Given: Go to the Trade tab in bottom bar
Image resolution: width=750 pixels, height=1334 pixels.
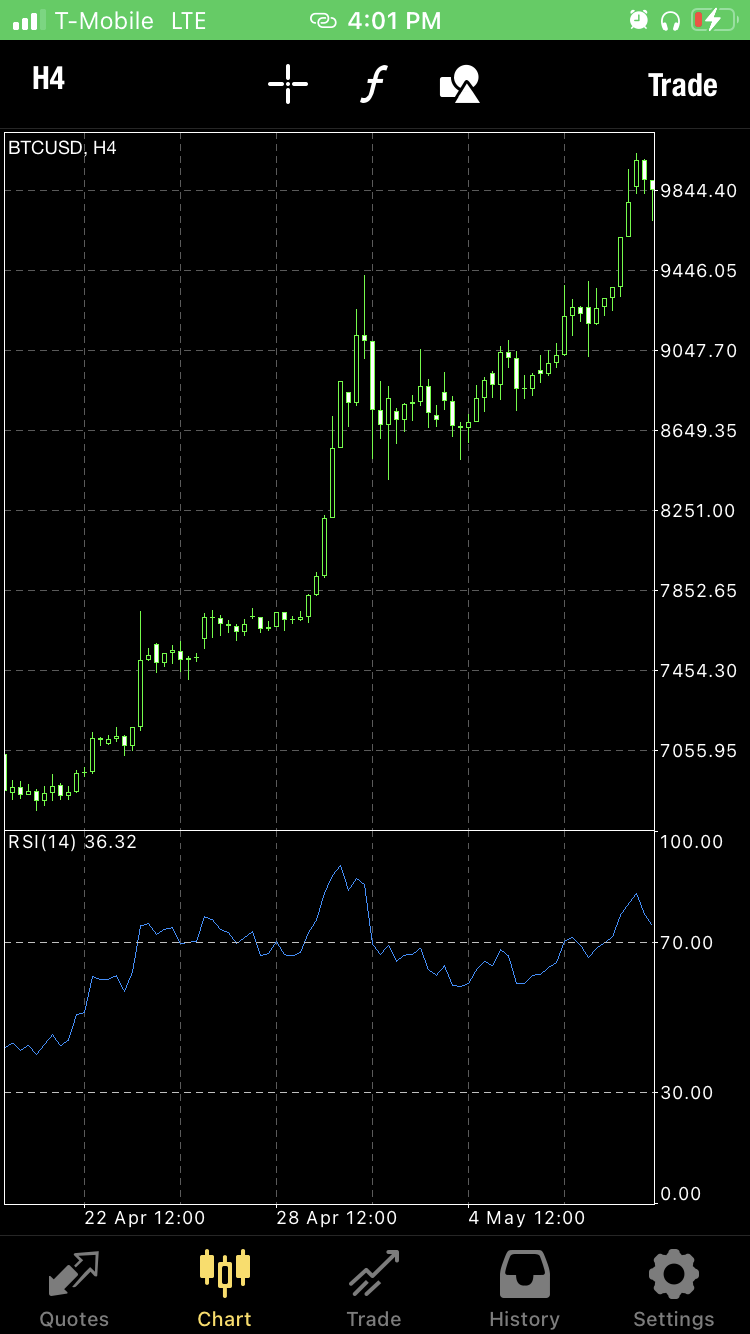Looking at the screenshot, I should click(374, 1288).
